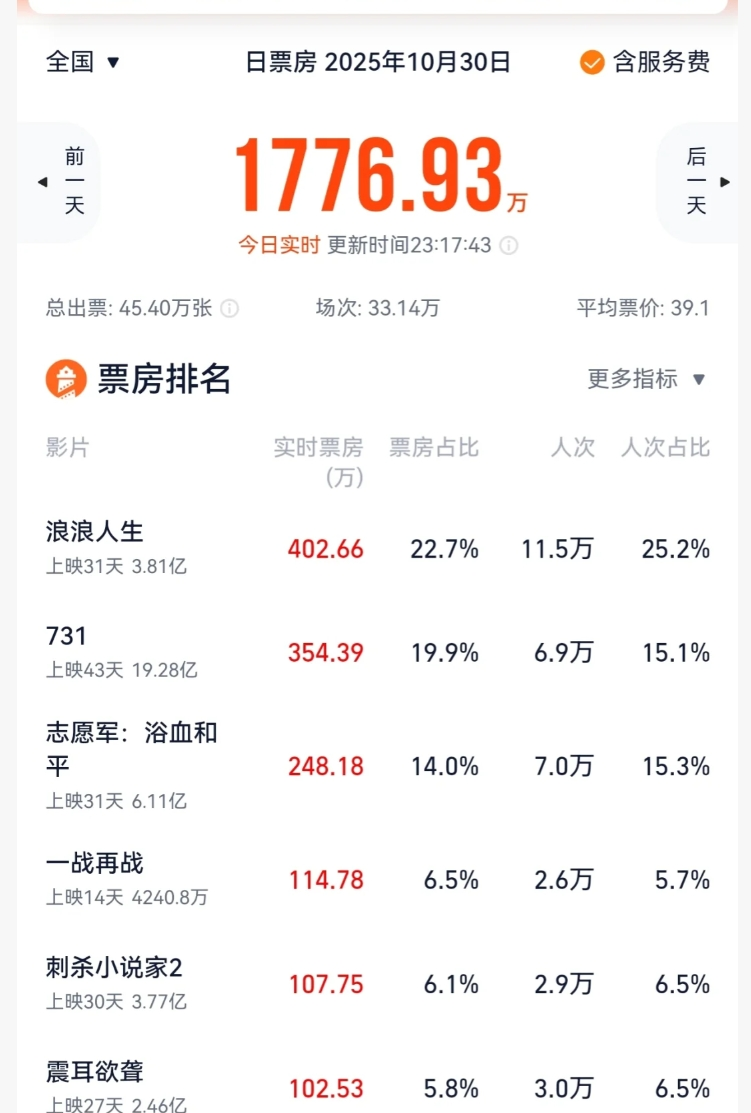Expand the 更多指标 dropdown
Image resolution: width=751 pixels, height=1113 pixels.
tap(646, 379)
